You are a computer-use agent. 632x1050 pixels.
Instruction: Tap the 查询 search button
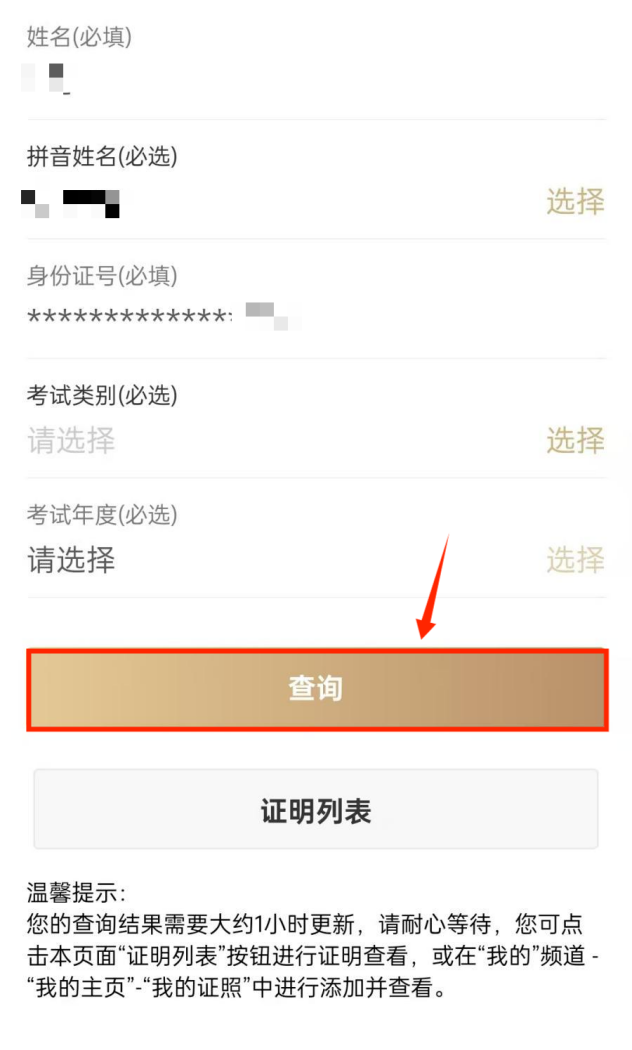[x=316, y=690]
